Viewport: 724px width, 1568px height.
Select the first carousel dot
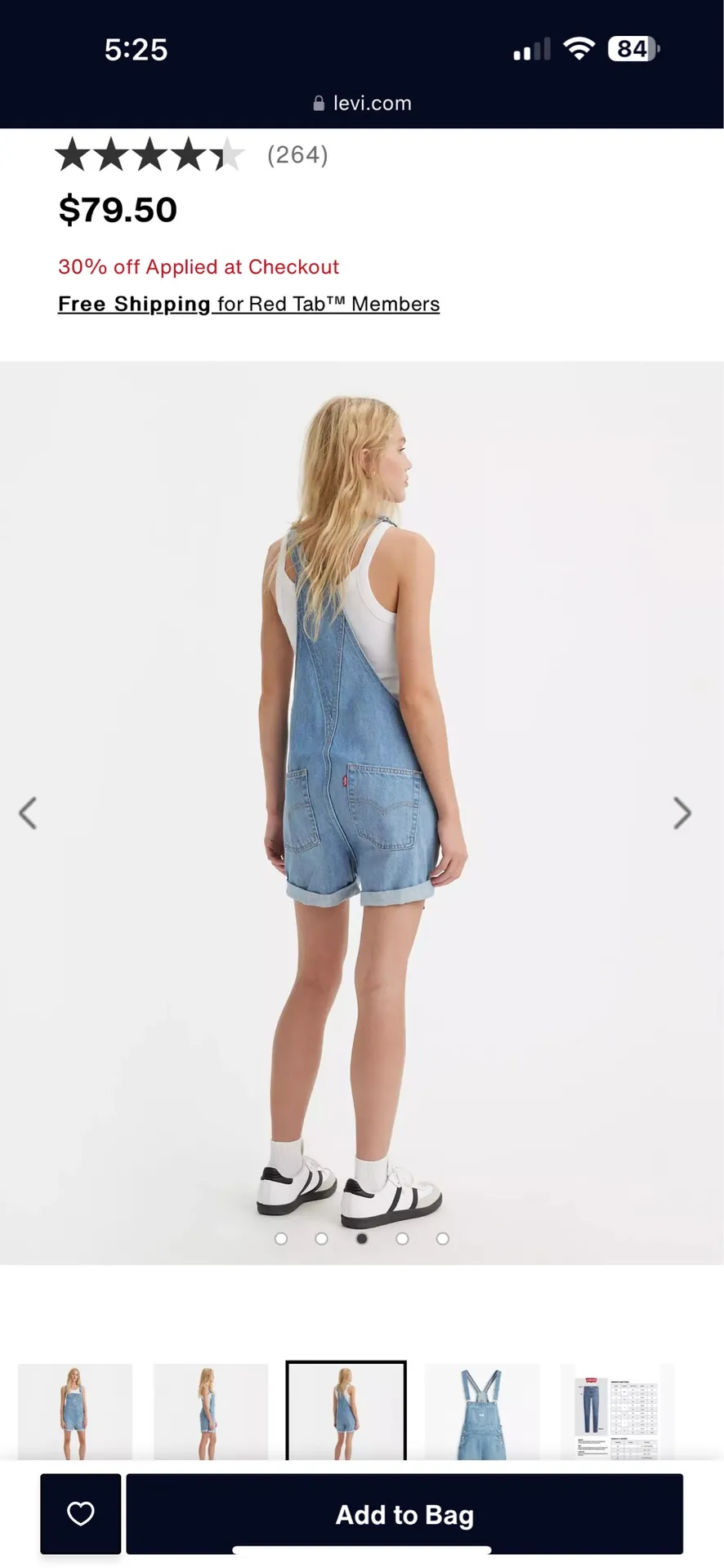pos(281,1238)
